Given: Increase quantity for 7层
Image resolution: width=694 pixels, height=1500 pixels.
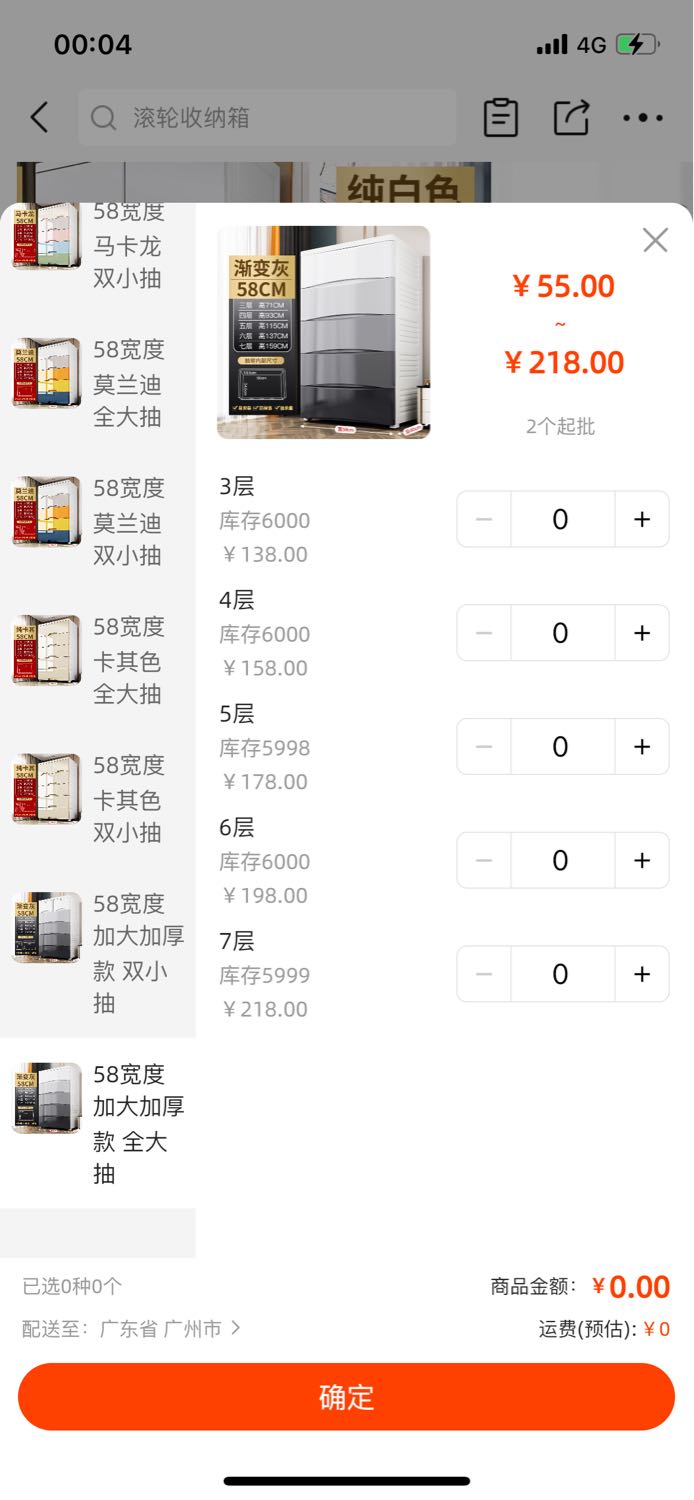Looking at the screenshot, I should 642,975.
